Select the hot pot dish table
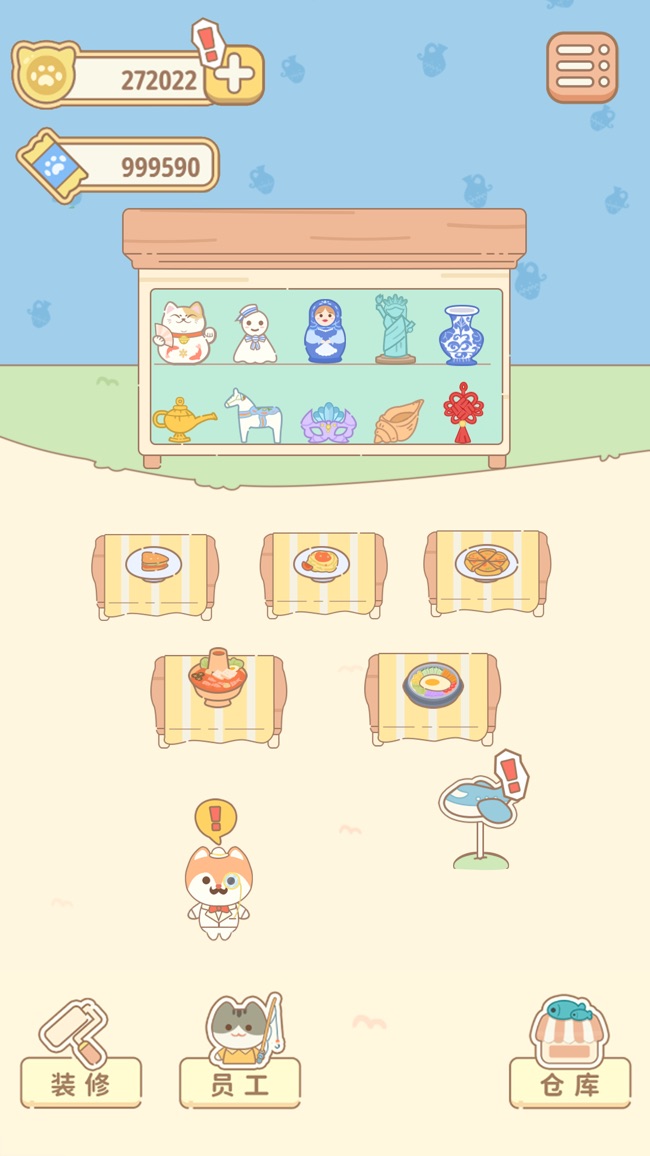Screen dimensions: 650x1156 click(x=219, y=695)
